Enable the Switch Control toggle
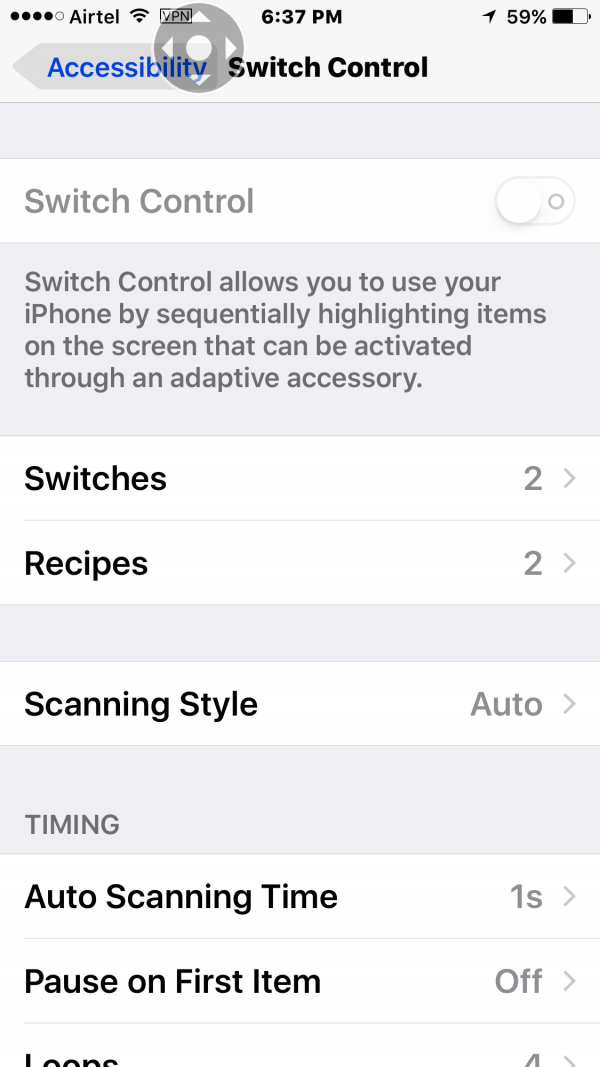Screen dimensions: 600x1067 tap(535, 201)
